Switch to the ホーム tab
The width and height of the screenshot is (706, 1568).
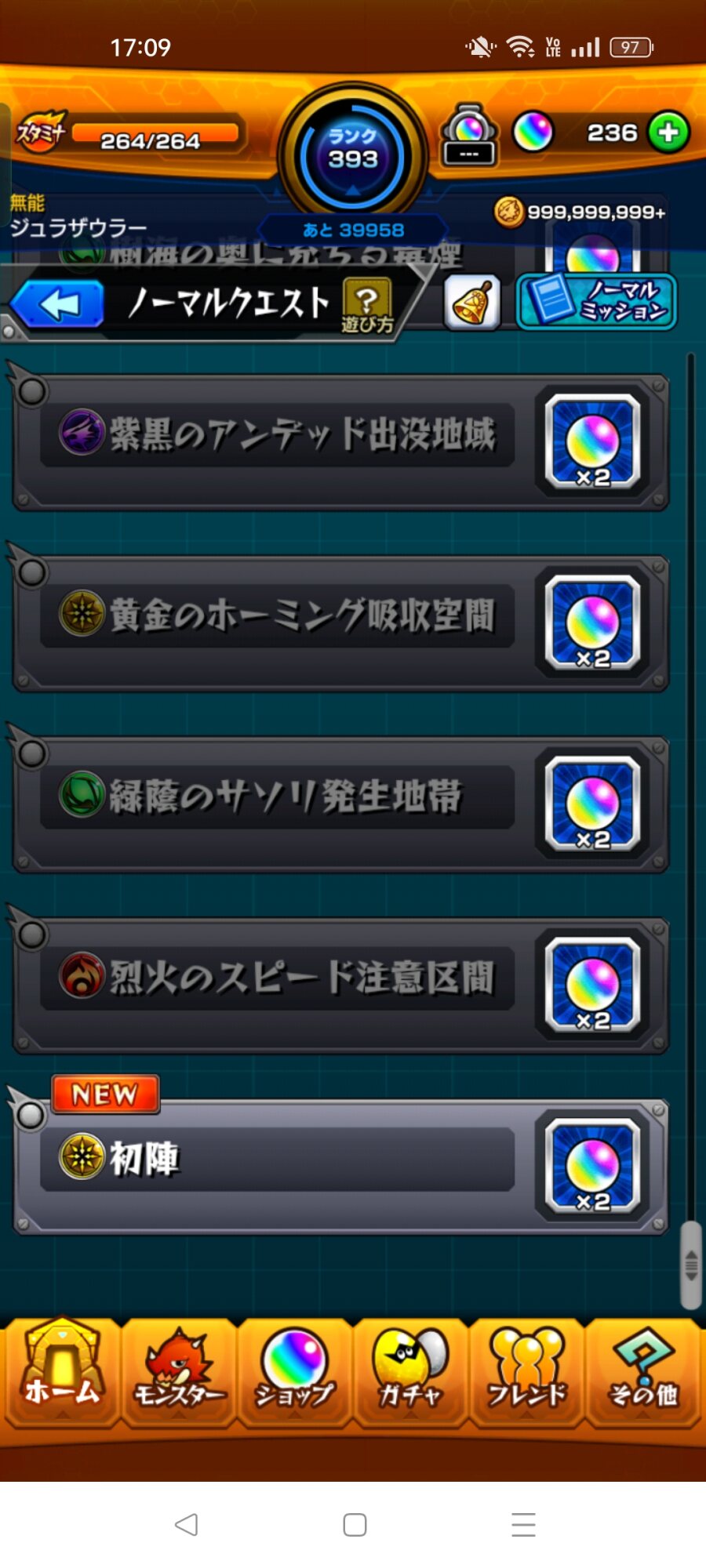[62, 1372]
